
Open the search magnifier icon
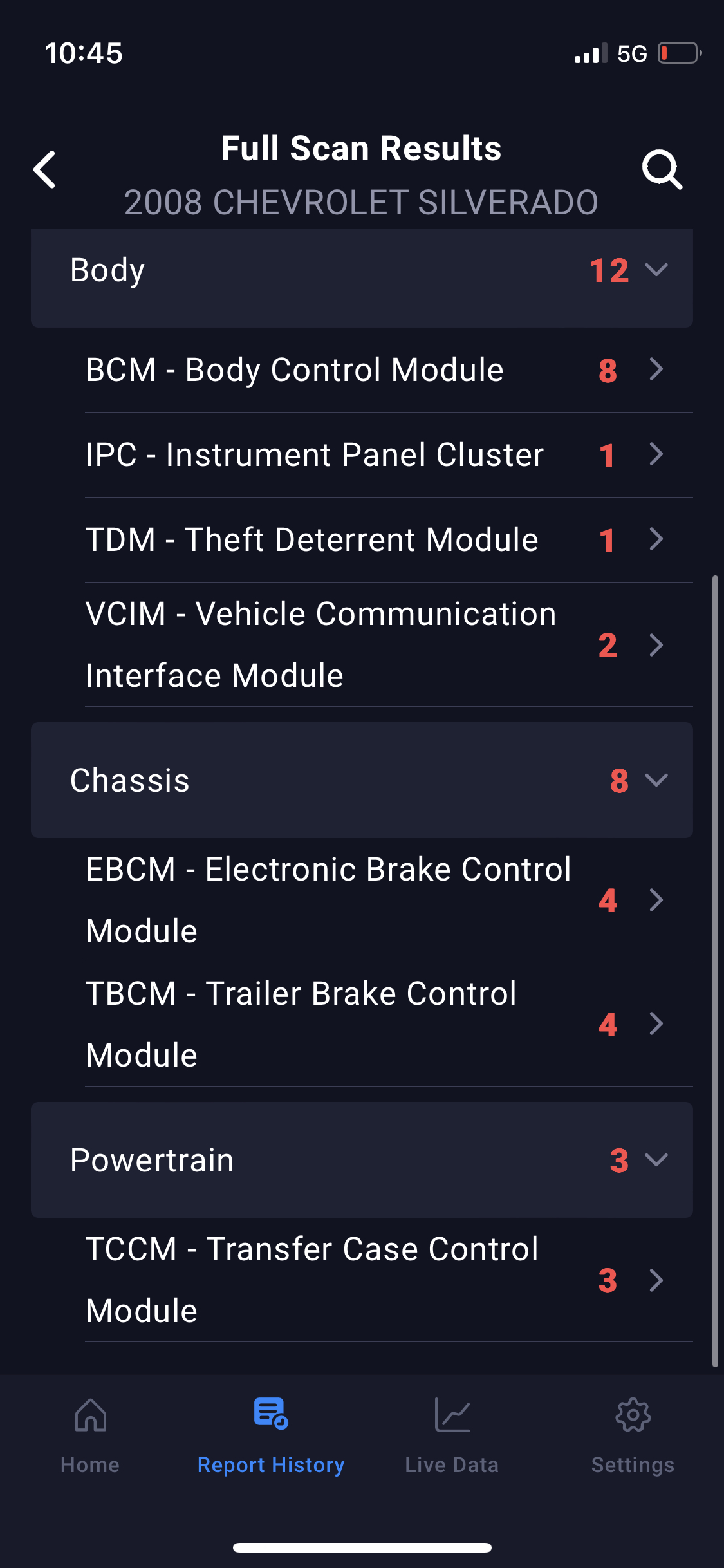[662, 170]
